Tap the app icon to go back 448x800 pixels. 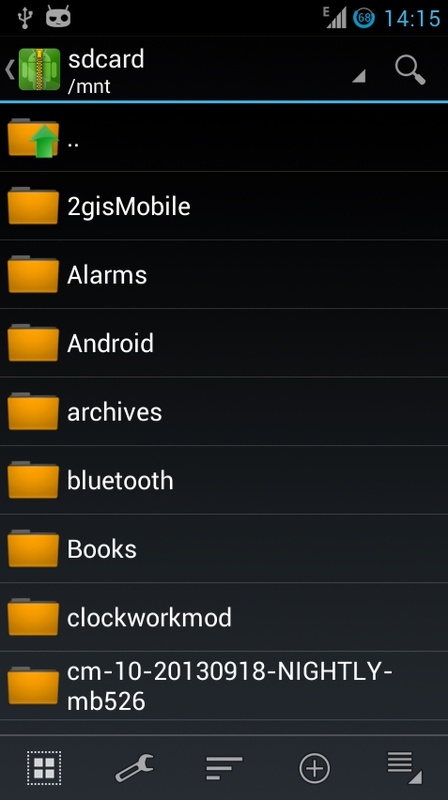pyautogui.click(x=34, y=70)
